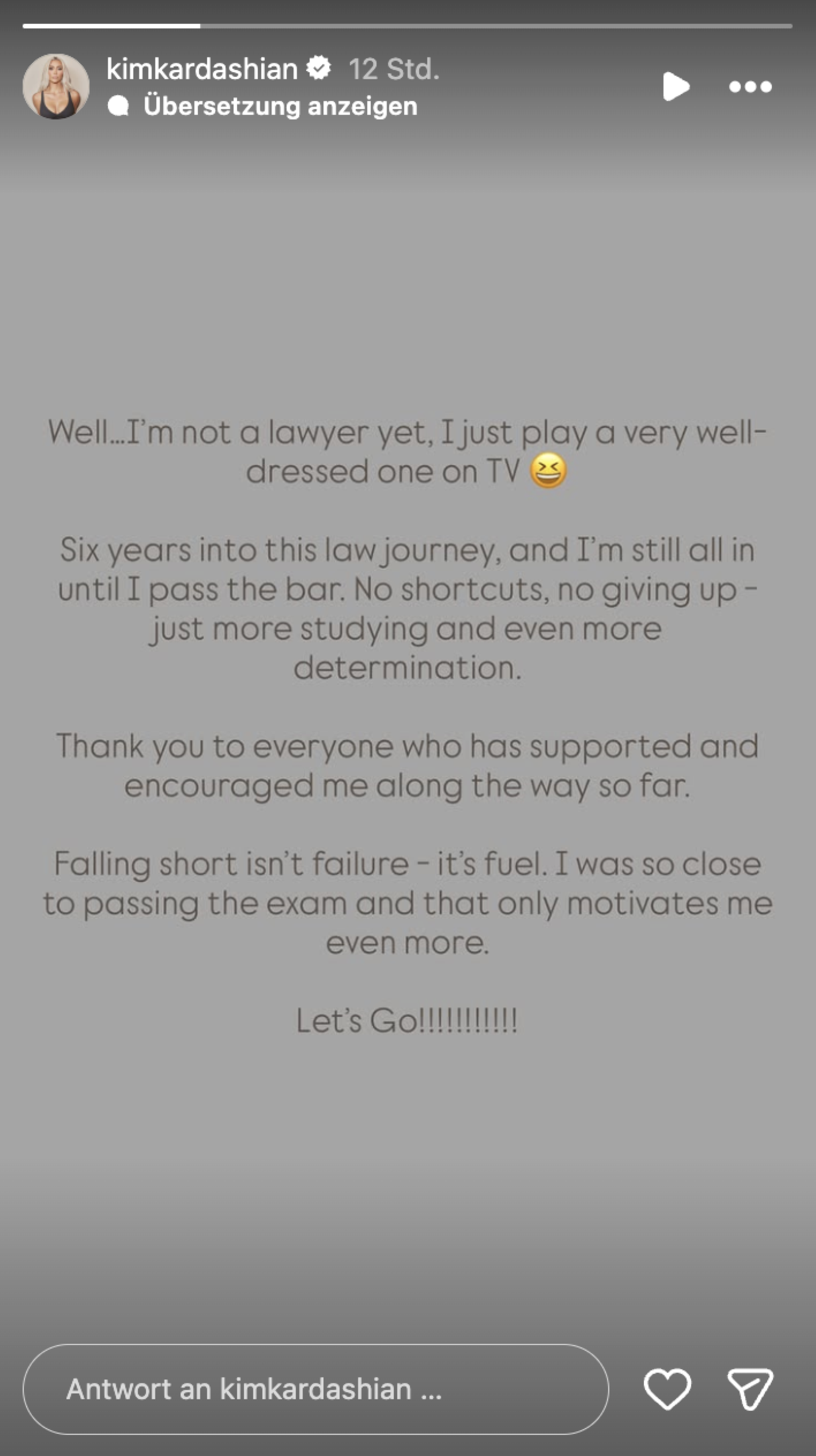Open the kimkardashian username link

pyautogui.click(x=202, y=69)
